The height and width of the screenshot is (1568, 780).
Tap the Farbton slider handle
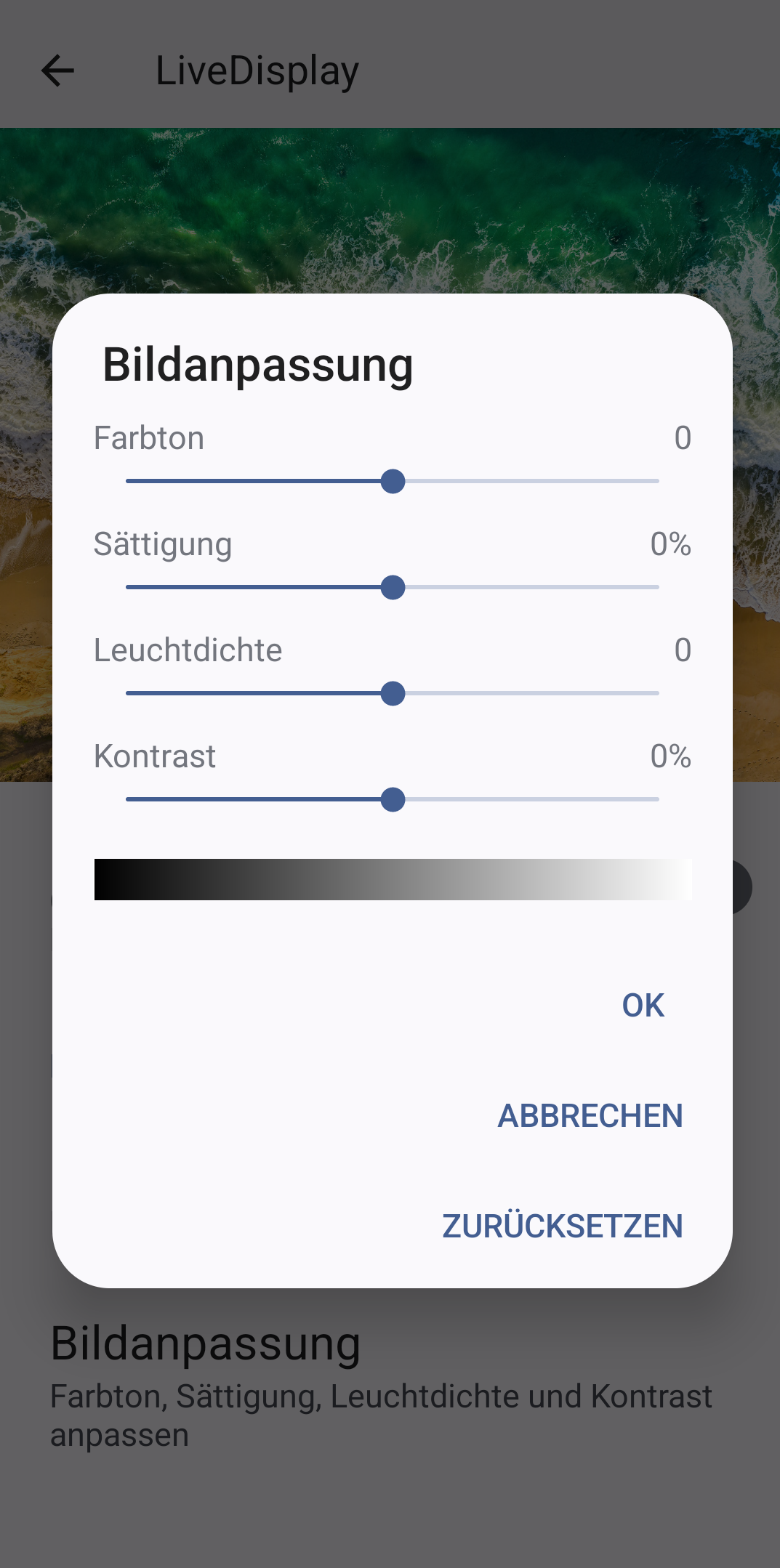[x=393, y=481]
